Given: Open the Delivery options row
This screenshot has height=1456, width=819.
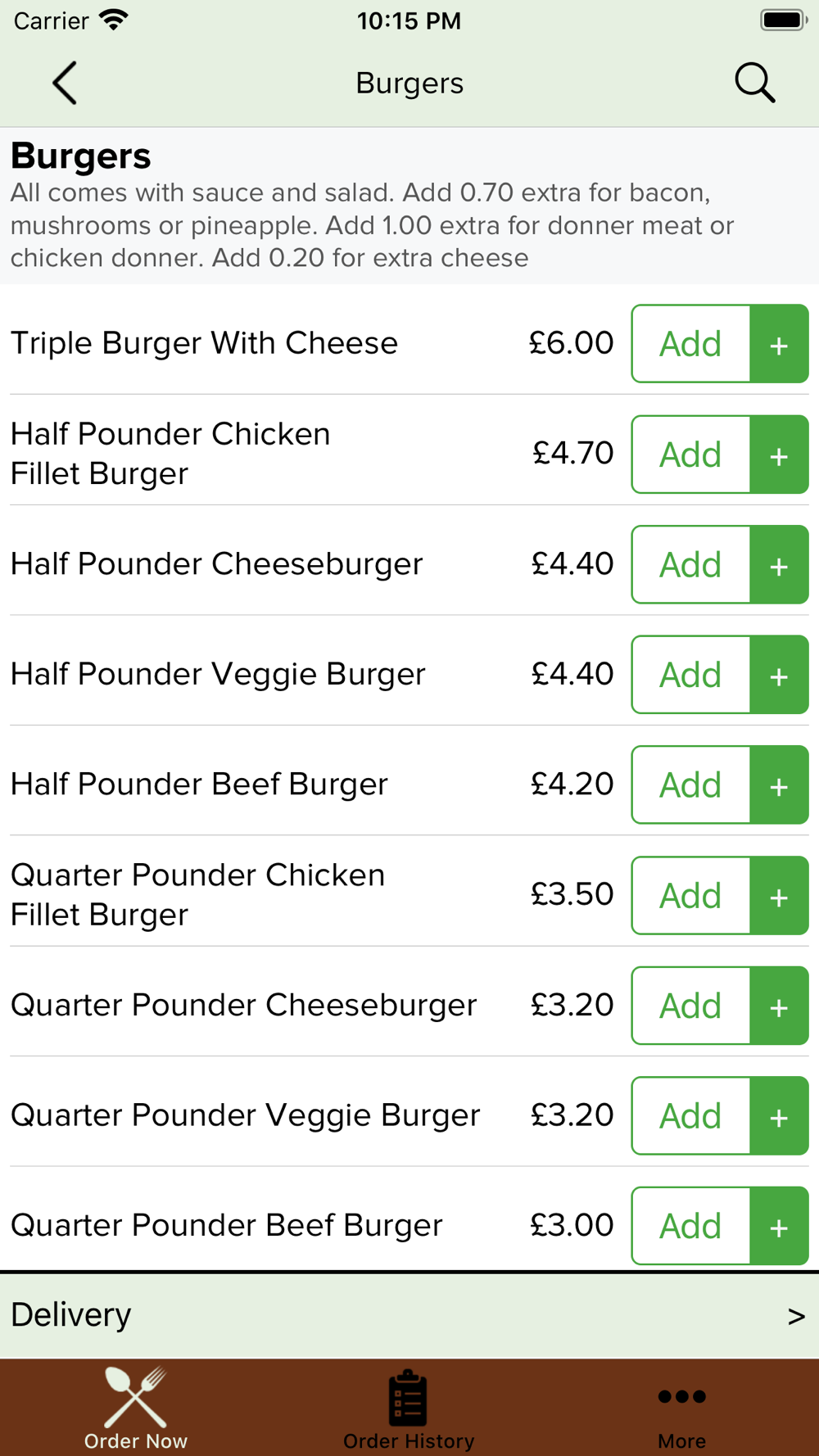Looking at the screenshot, I should point(409,1316).
